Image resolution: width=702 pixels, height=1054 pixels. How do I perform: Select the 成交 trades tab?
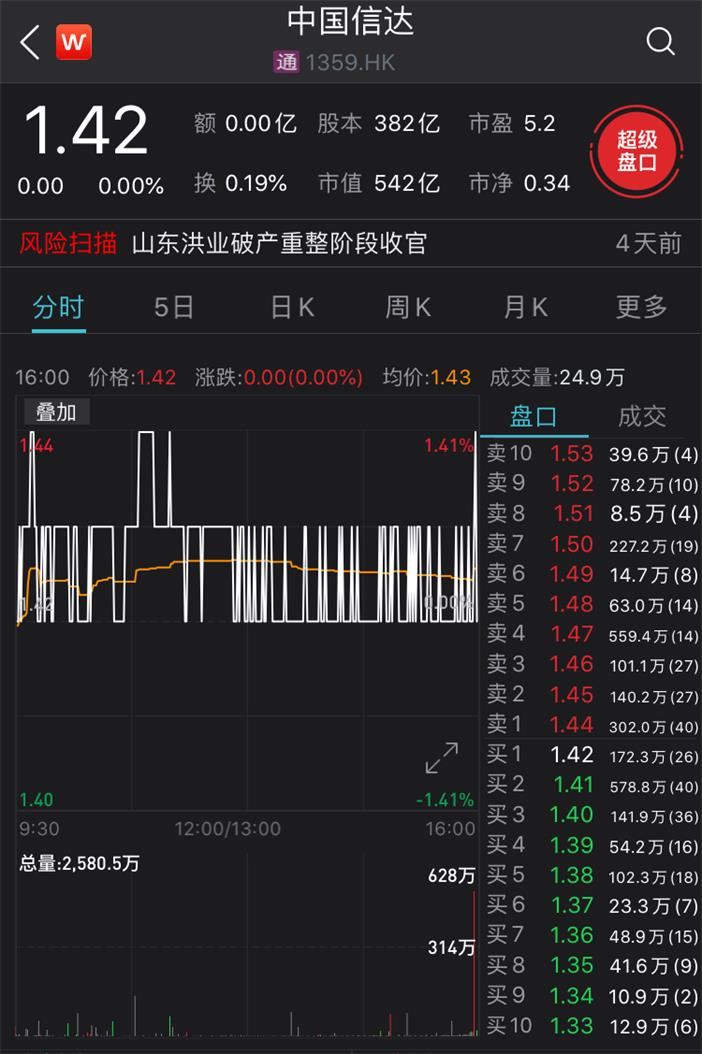pos(641,416)
